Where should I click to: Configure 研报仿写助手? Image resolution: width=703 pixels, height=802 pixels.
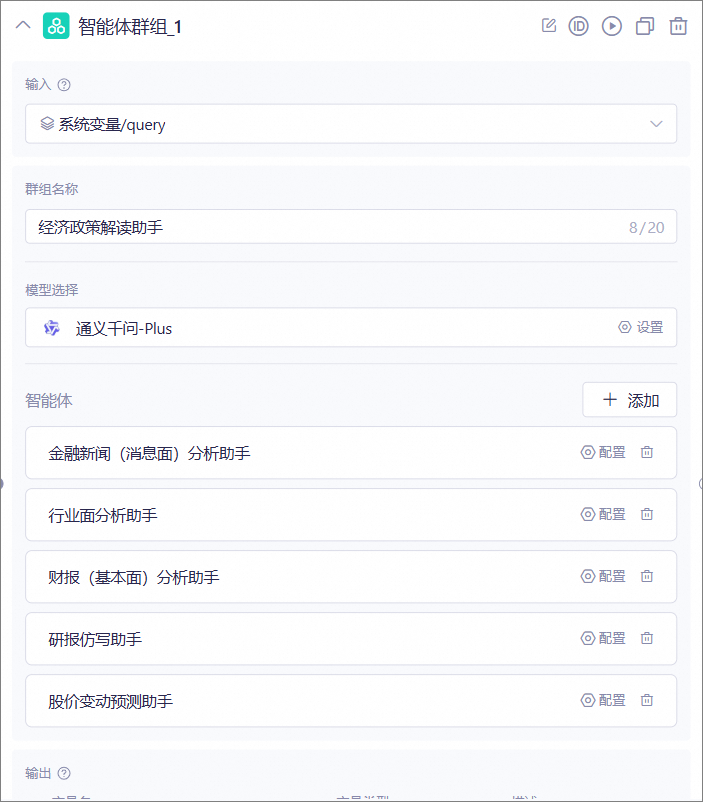click(603, 639)
